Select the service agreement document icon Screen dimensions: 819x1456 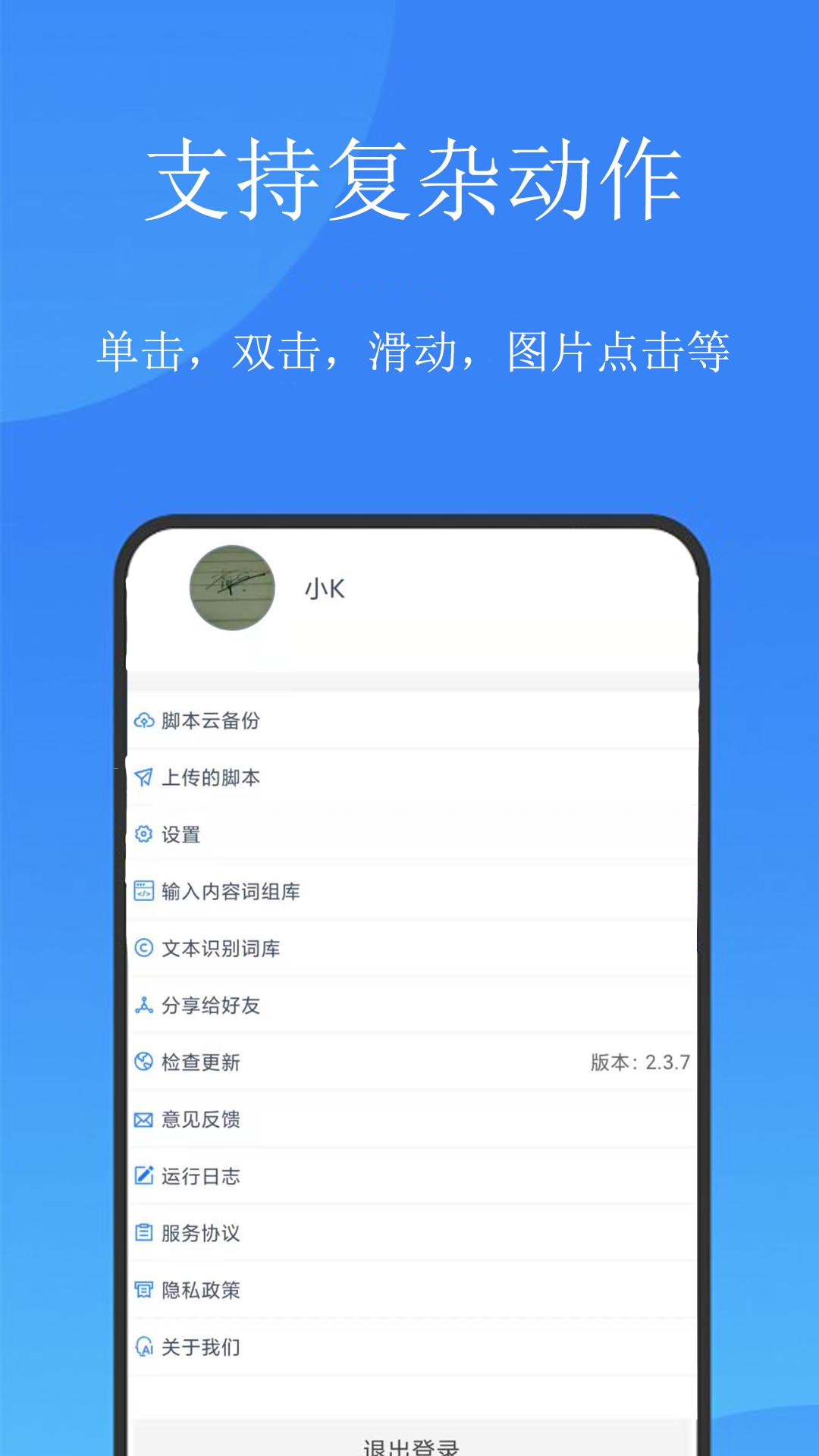[x=142, y=1233]
